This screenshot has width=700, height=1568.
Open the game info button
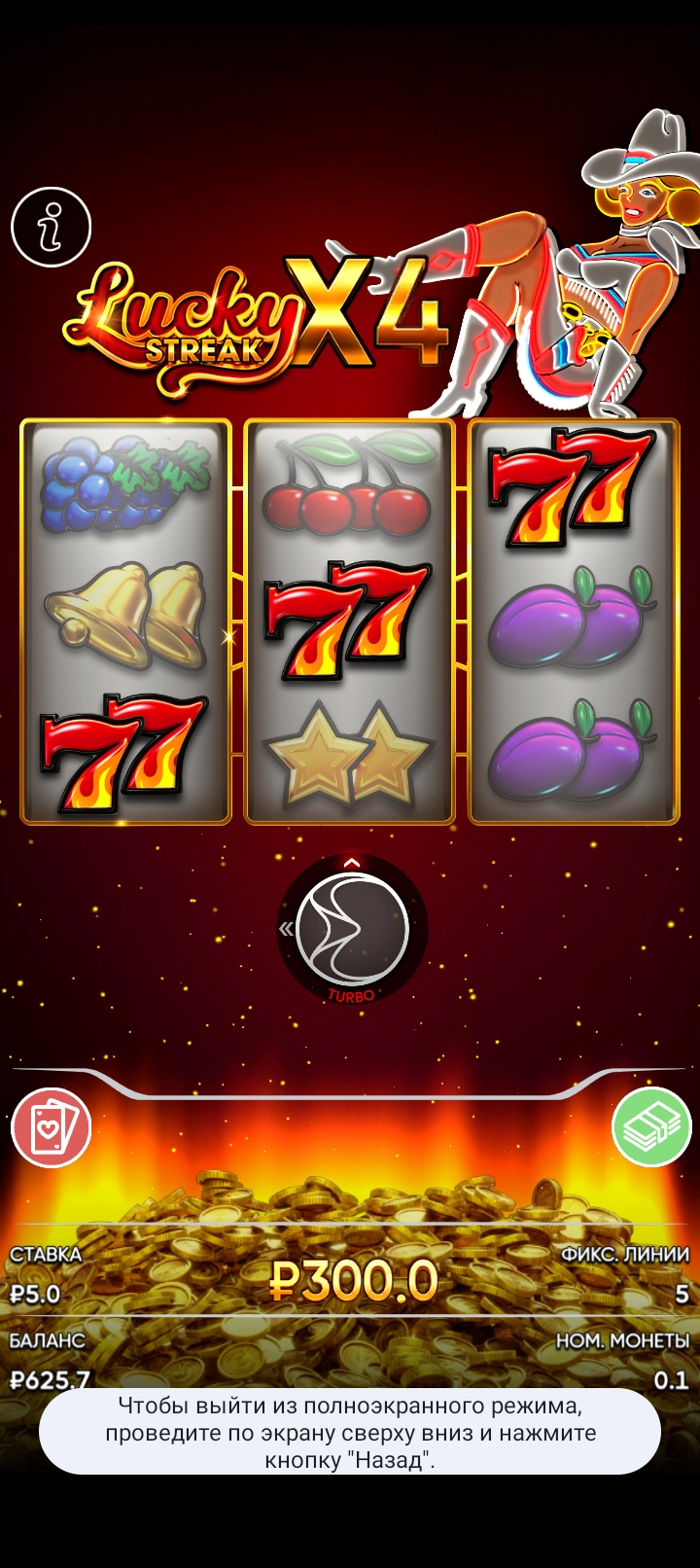pos(51,227)
